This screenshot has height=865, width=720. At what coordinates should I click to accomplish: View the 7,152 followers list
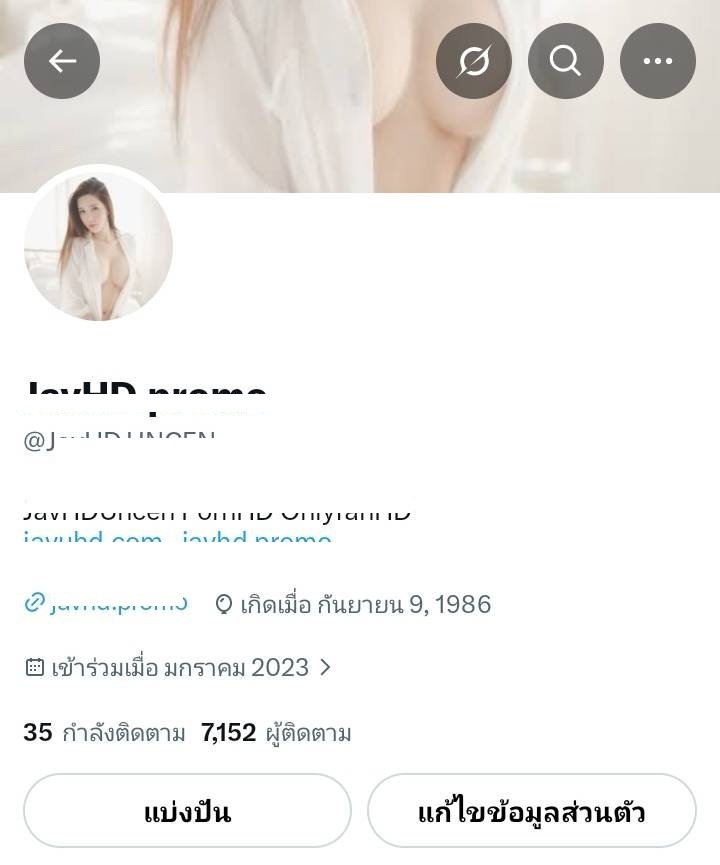pos(276,733)
